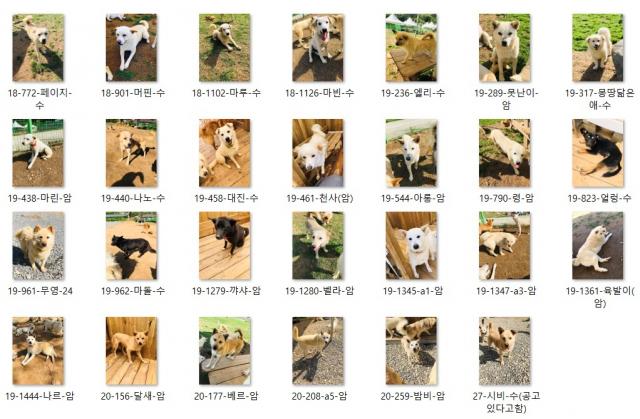Screen dimensions: 640x419
Task: View the 19-236-옐리-수 picture
Action: [411, 47]
